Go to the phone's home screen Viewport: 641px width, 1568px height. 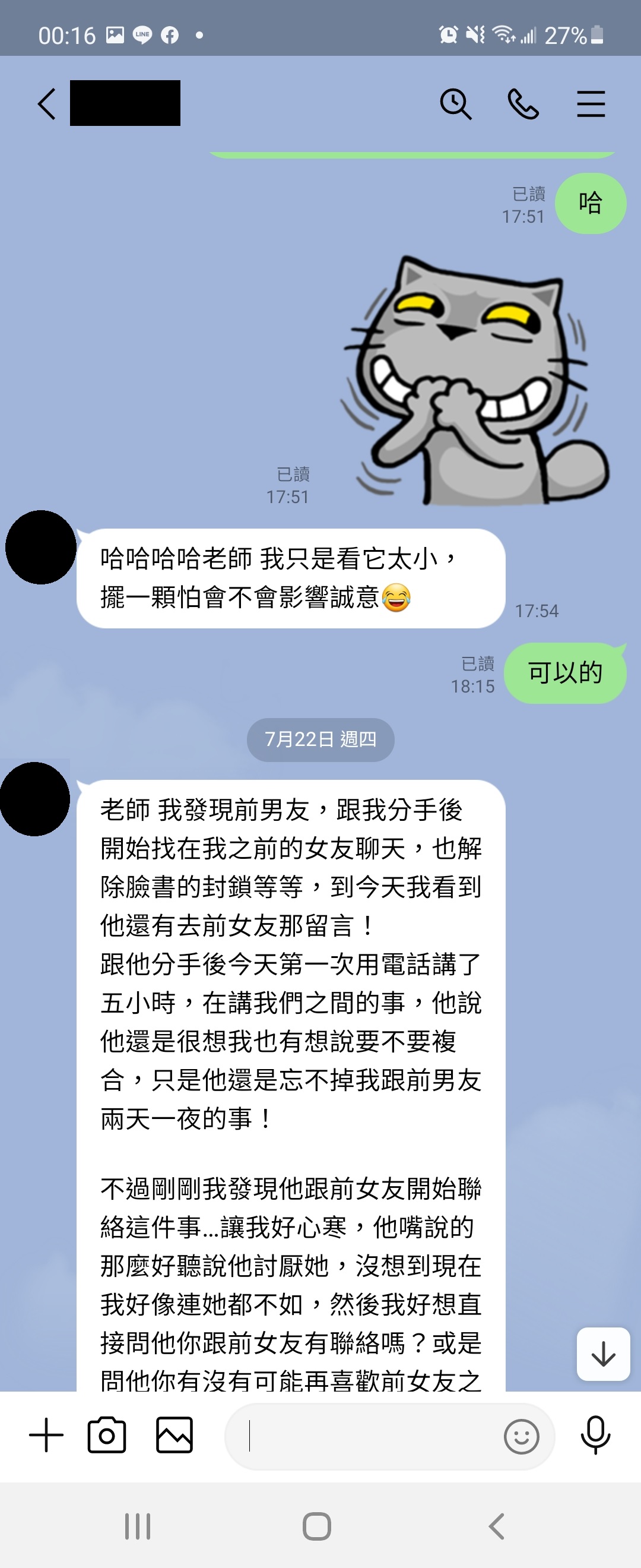point(317,1526)
